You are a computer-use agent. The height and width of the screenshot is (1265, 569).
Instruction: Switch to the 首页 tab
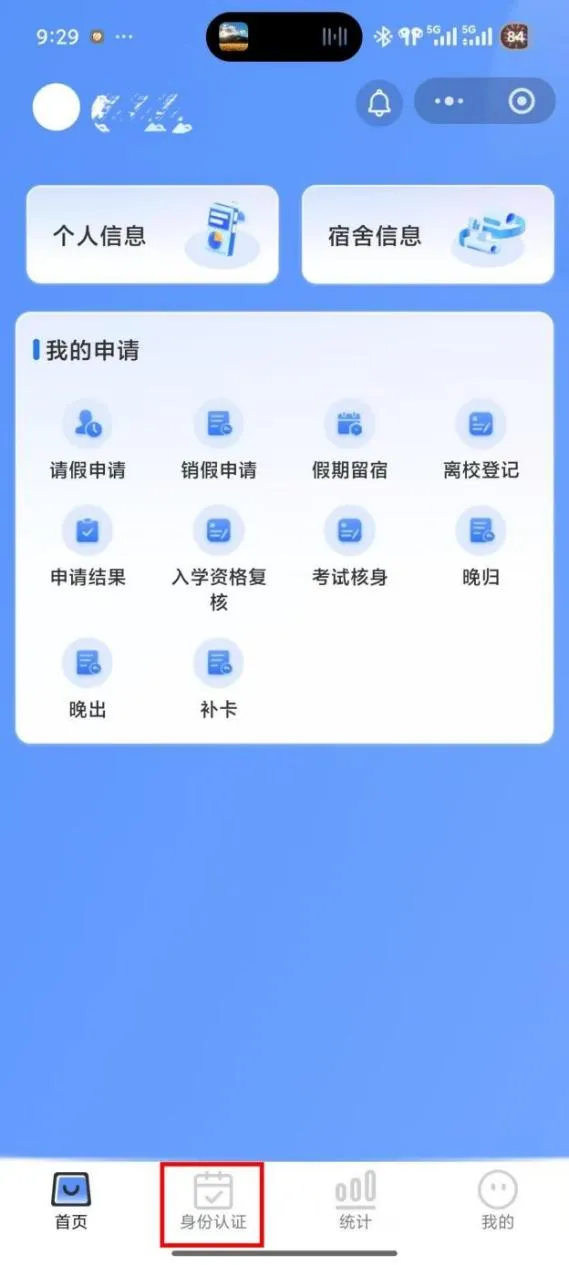71,1200
